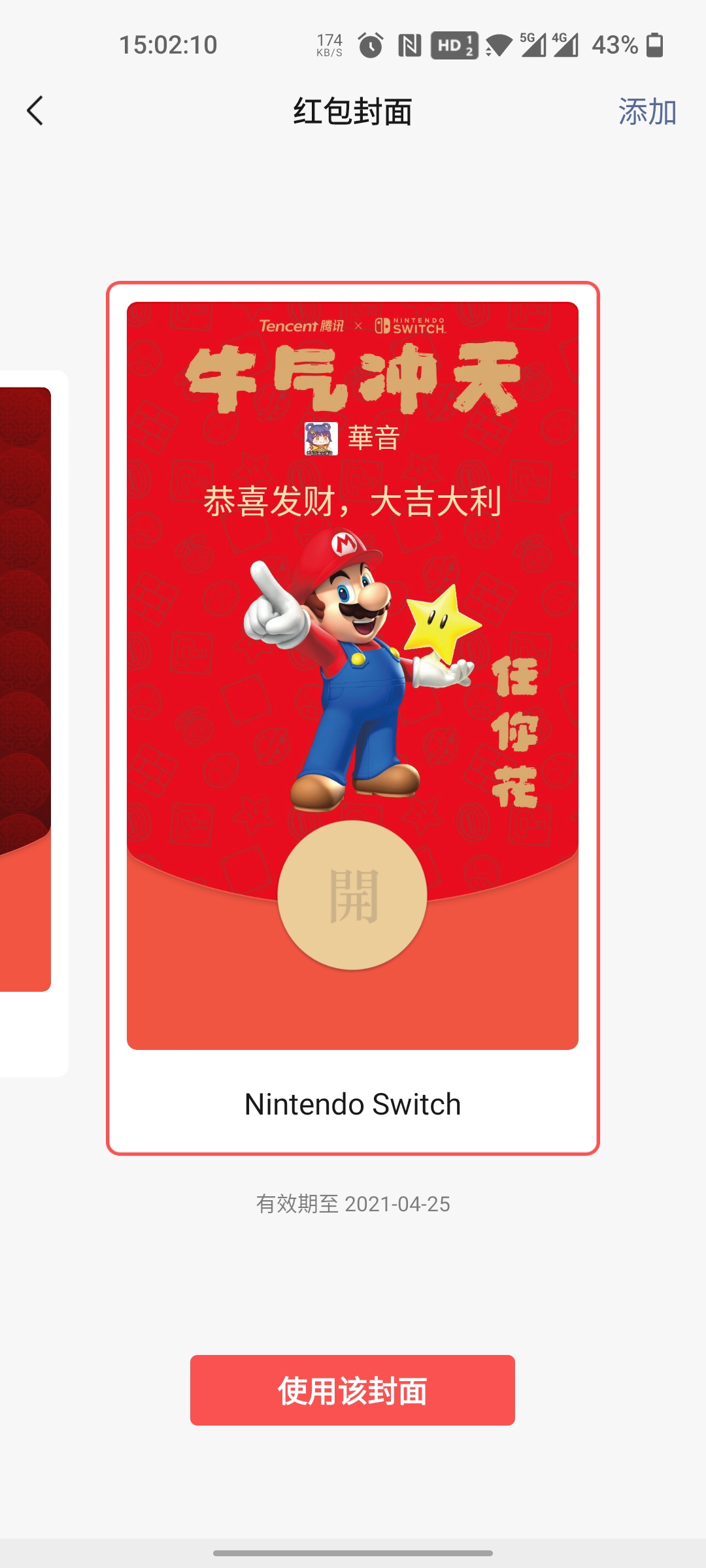The height and width of the screenshot is (1568, 706).
Task: Select the Nintendo Switch red packet cover
Action: point(352,718)
